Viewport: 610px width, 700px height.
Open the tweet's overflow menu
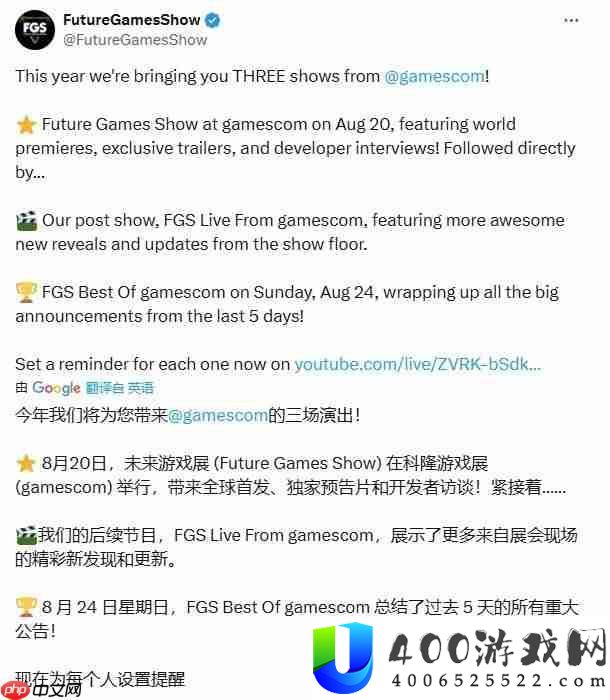pyautogui.click(x=571, y=20)
